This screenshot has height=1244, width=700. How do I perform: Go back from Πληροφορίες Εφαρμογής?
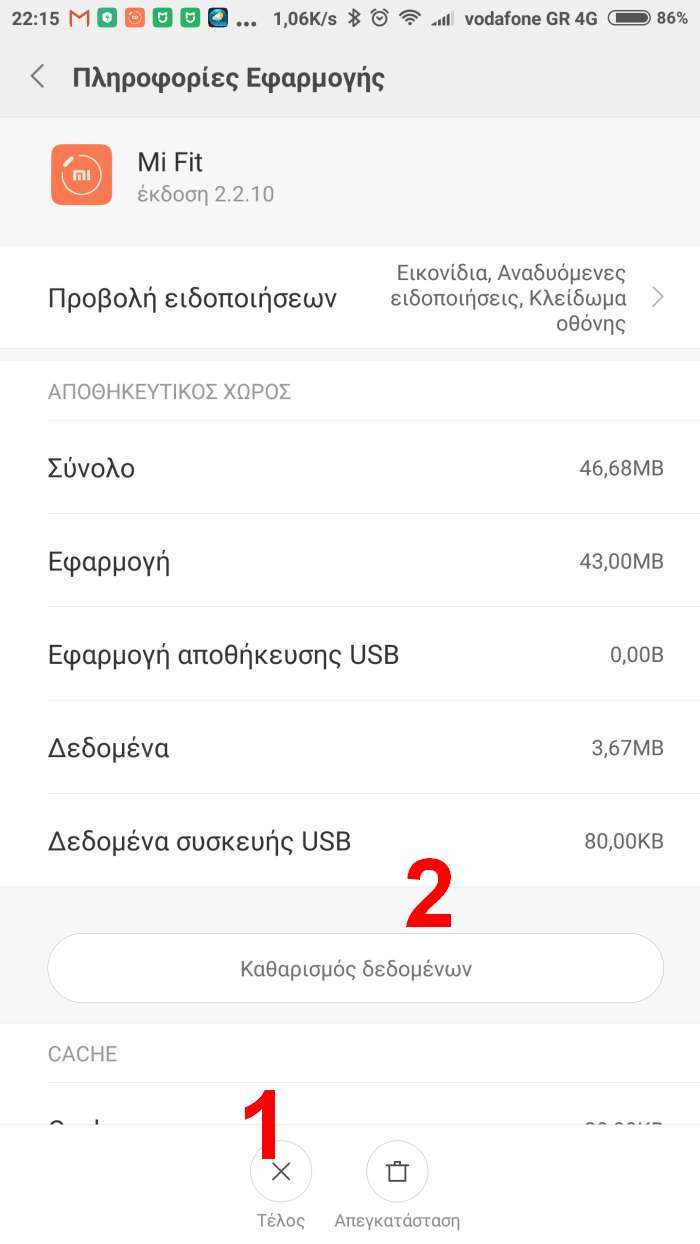pos(38,77)
